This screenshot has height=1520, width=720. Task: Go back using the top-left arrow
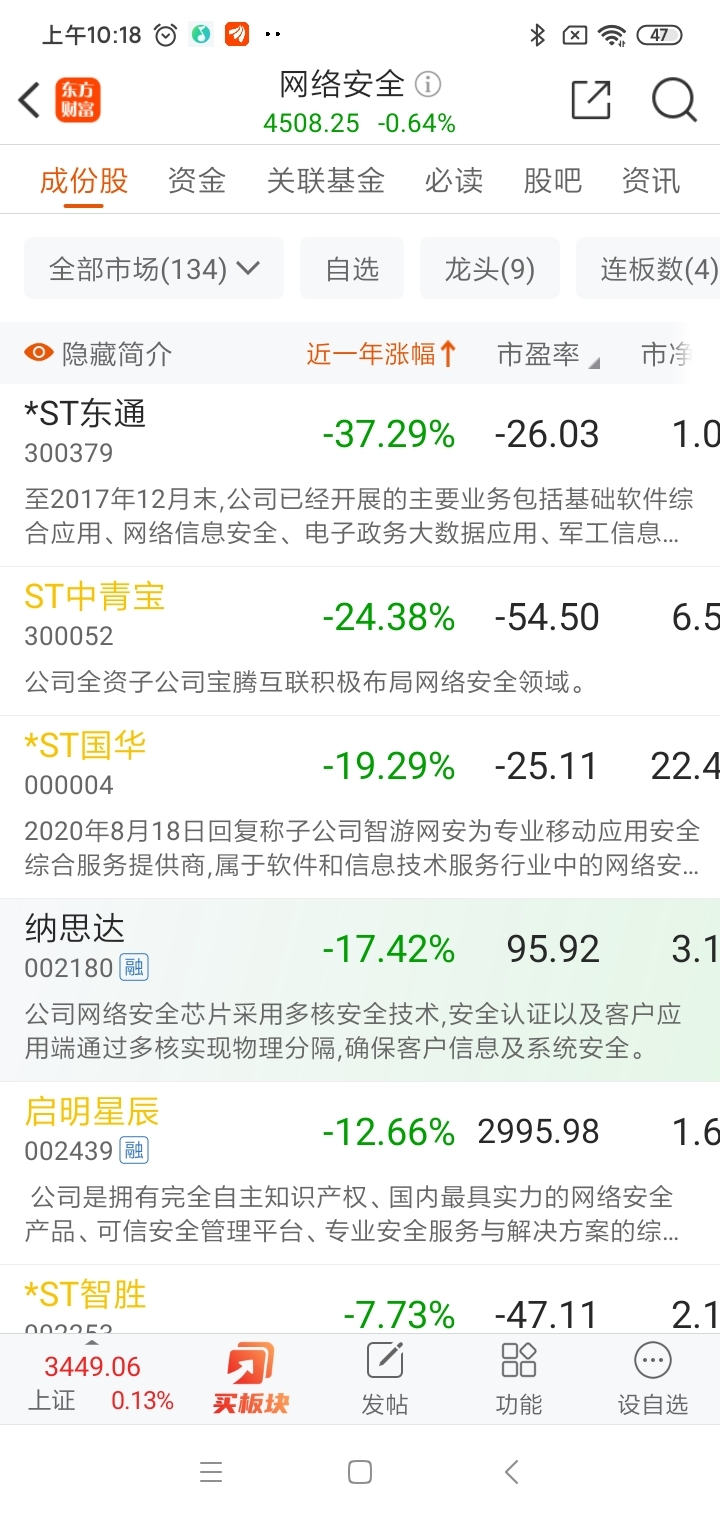coord(30,100)
